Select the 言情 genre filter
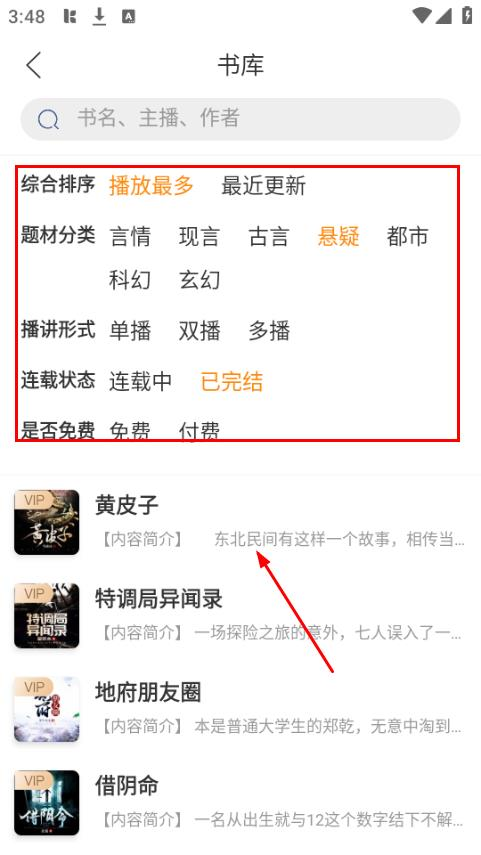The image size is (481, 855). point(130,237)
